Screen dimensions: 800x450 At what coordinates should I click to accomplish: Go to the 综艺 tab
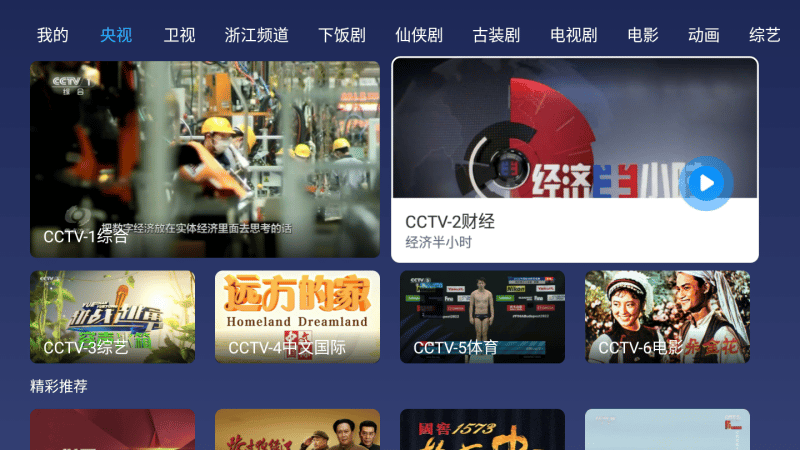point(764,35)
